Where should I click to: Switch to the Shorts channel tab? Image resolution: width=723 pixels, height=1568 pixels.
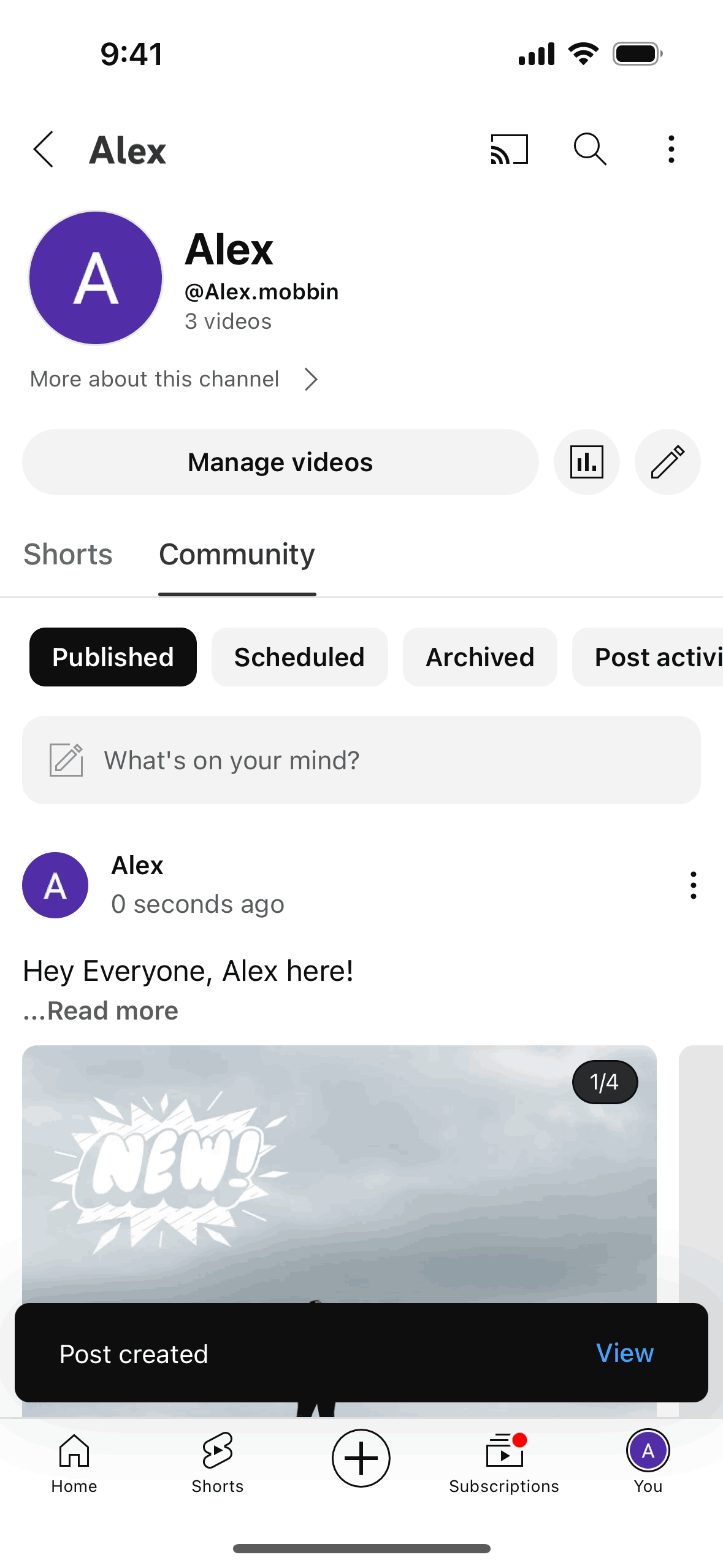coord(68,555)
